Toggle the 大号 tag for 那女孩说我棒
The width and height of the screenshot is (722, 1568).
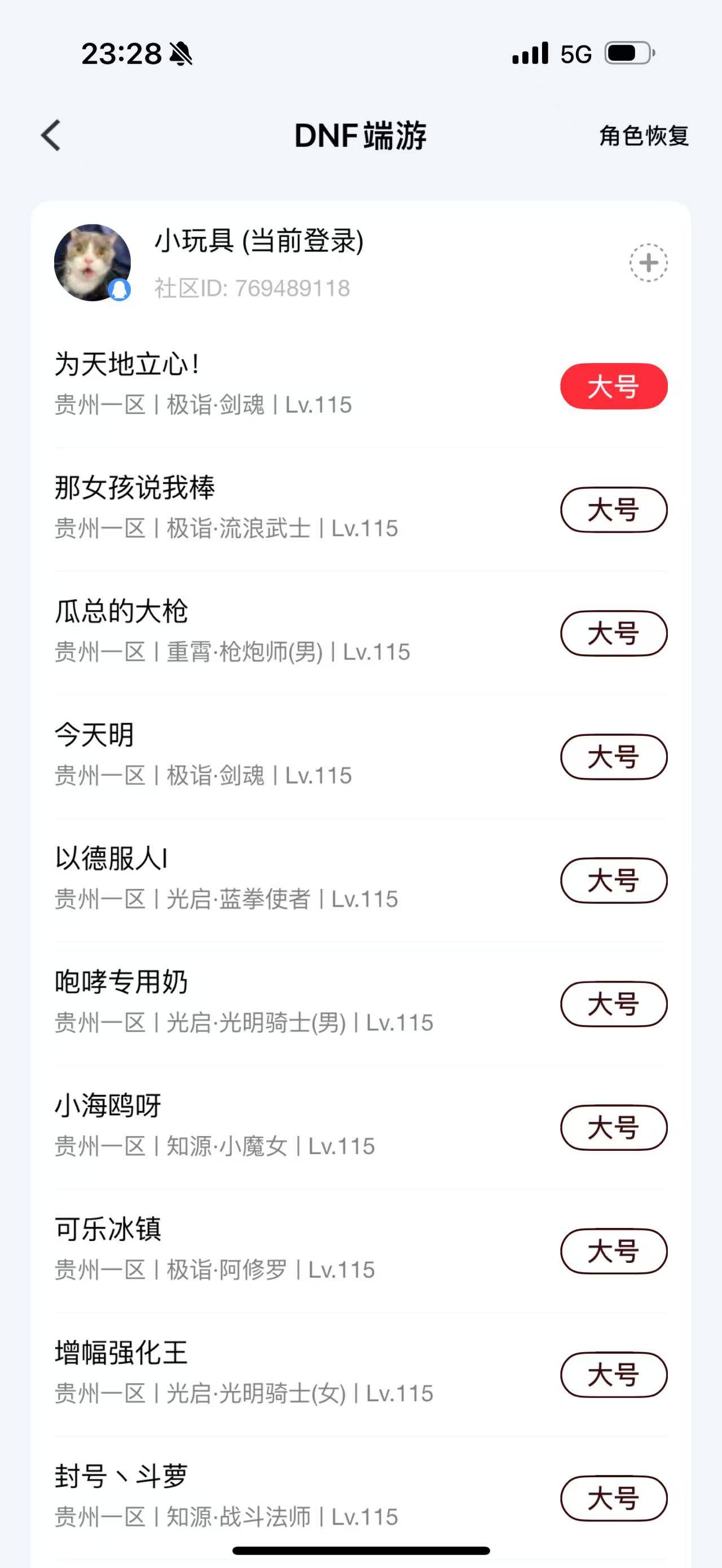[613, 511]
